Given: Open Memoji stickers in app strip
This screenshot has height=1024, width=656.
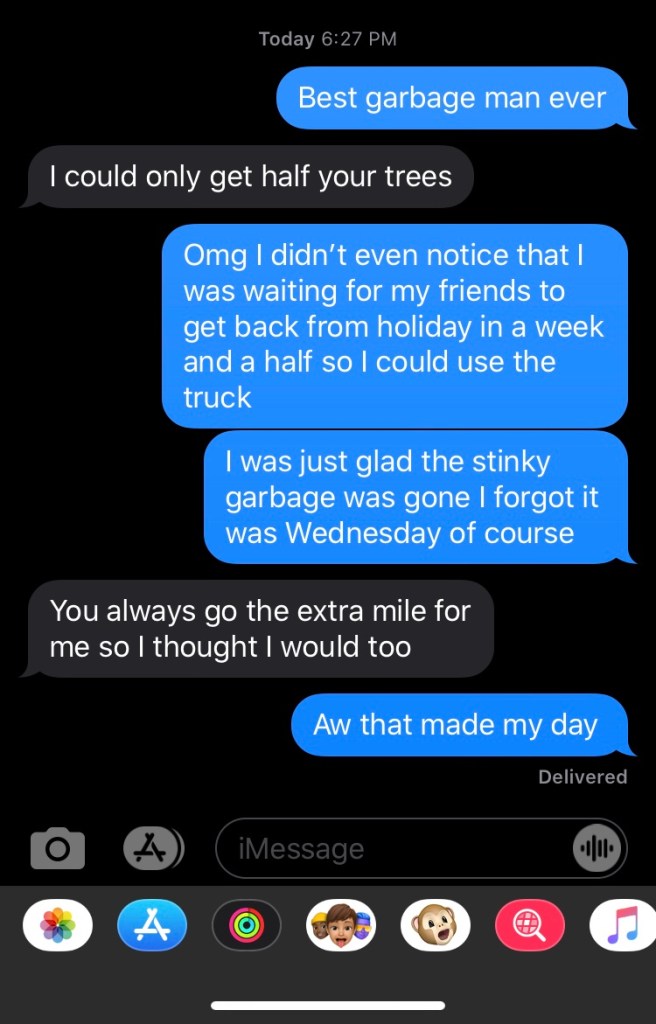Looking at the screenshot, I should pyautogui.click(x=341, y=926).
